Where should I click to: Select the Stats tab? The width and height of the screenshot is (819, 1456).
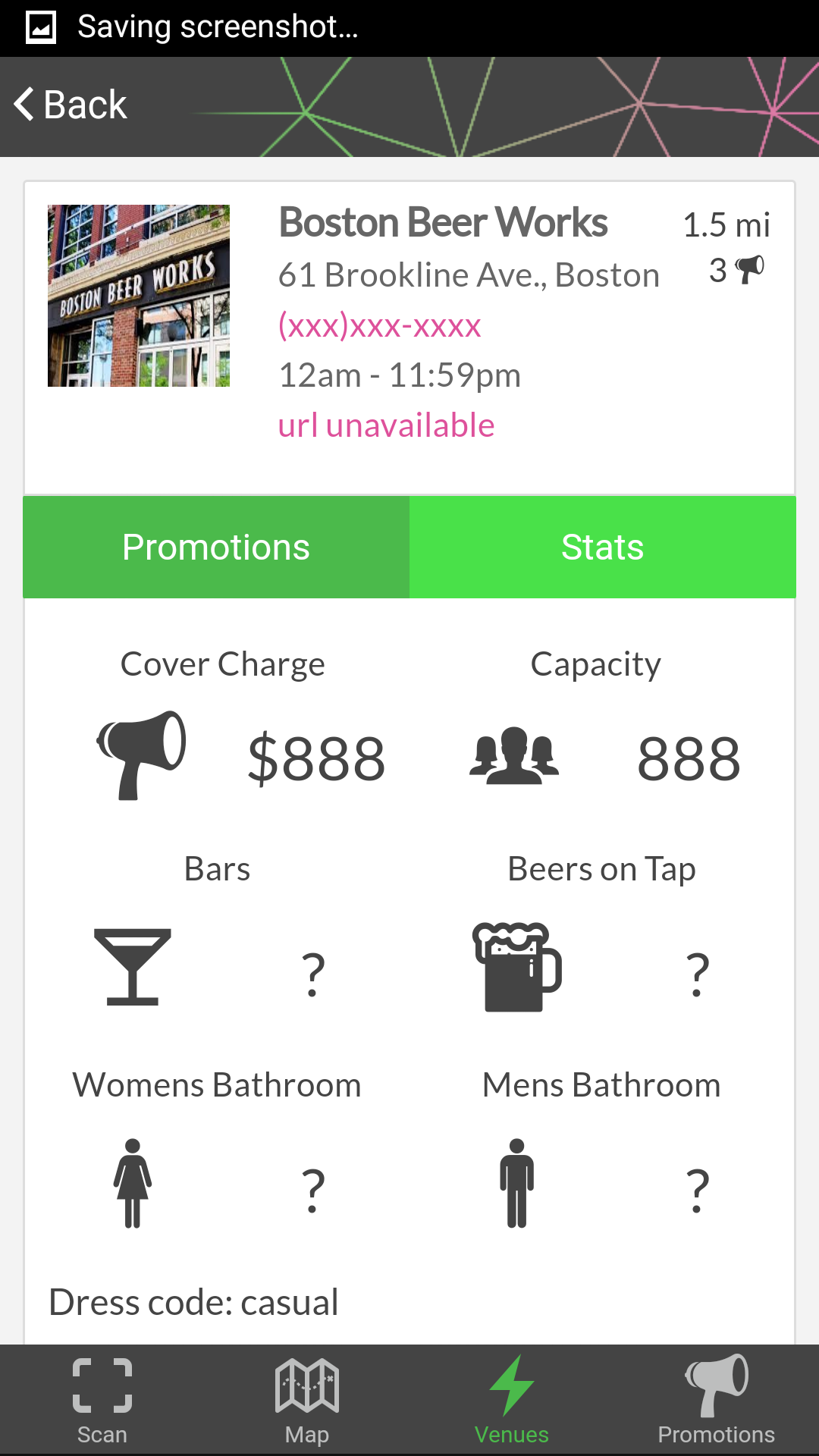click(x=603, y=547)
